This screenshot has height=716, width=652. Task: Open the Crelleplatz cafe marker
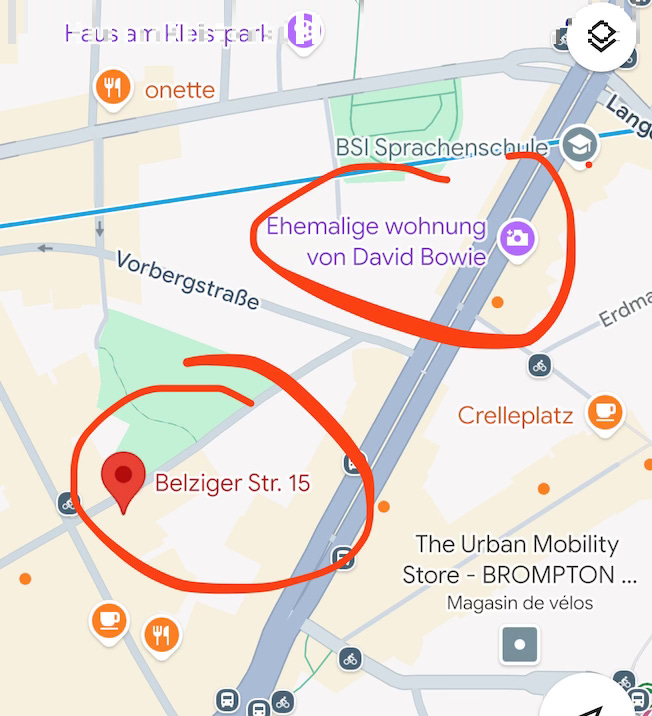point(604,411)
